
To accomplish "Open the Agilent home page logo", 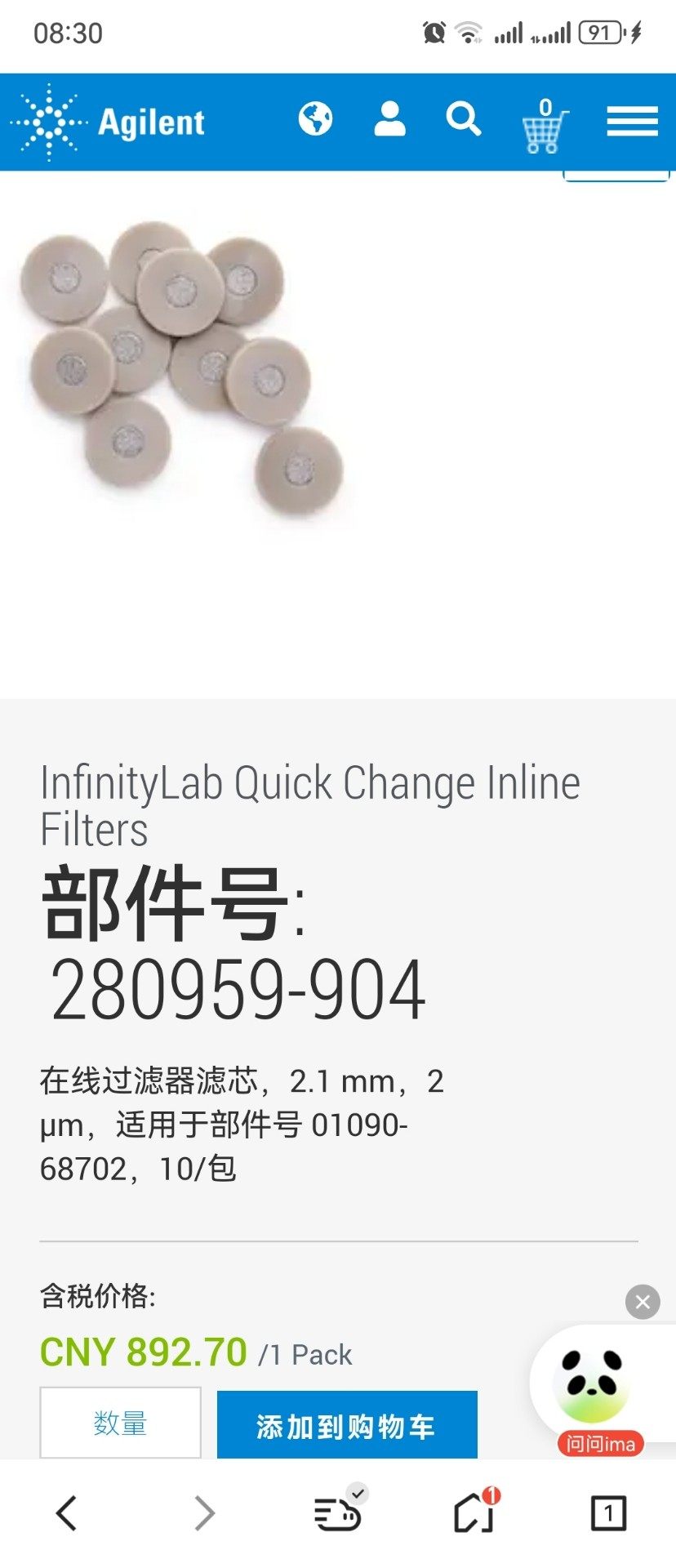I will point(108,122).
